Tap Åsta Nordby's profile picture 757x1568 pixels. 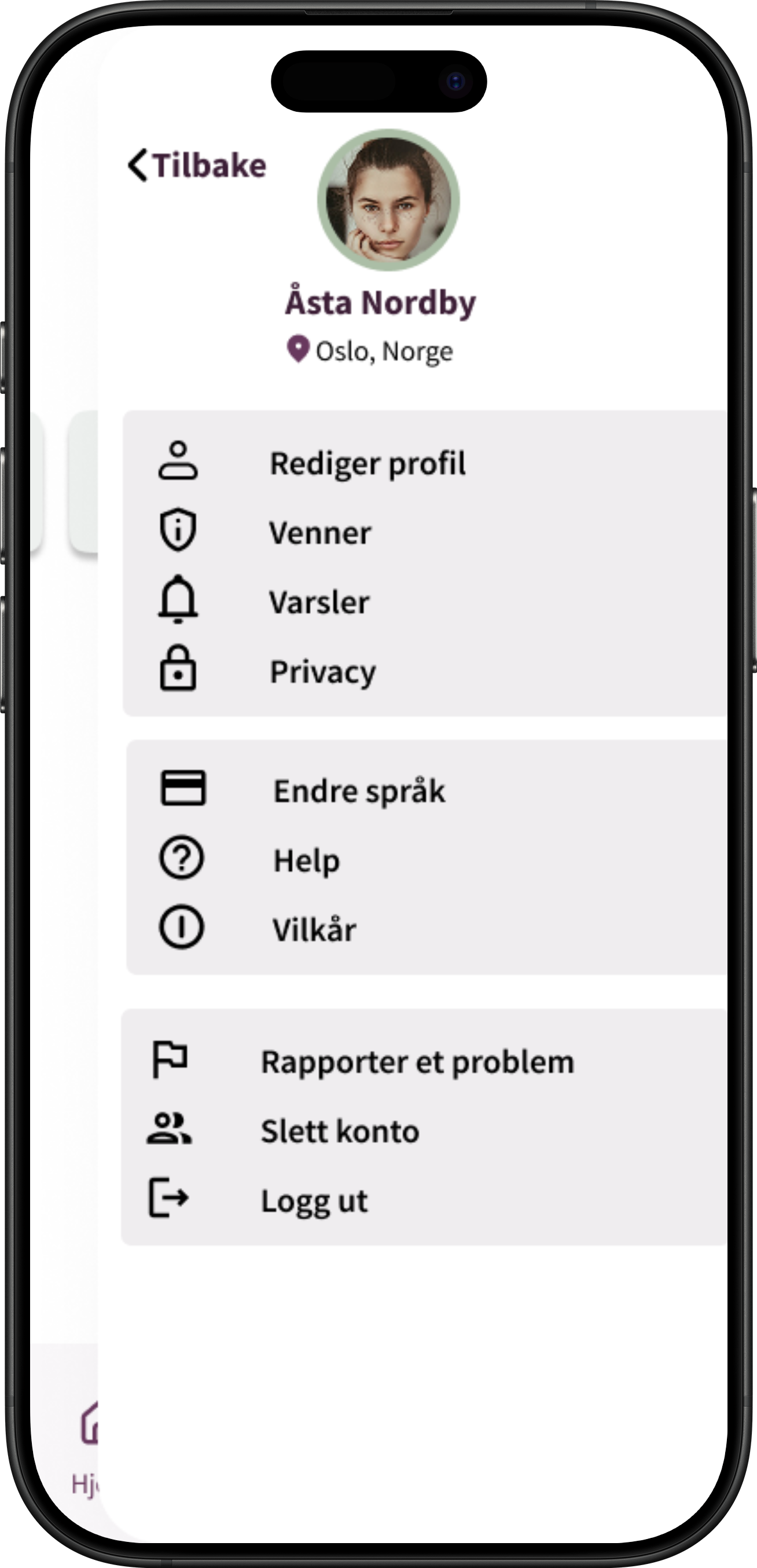388,200
